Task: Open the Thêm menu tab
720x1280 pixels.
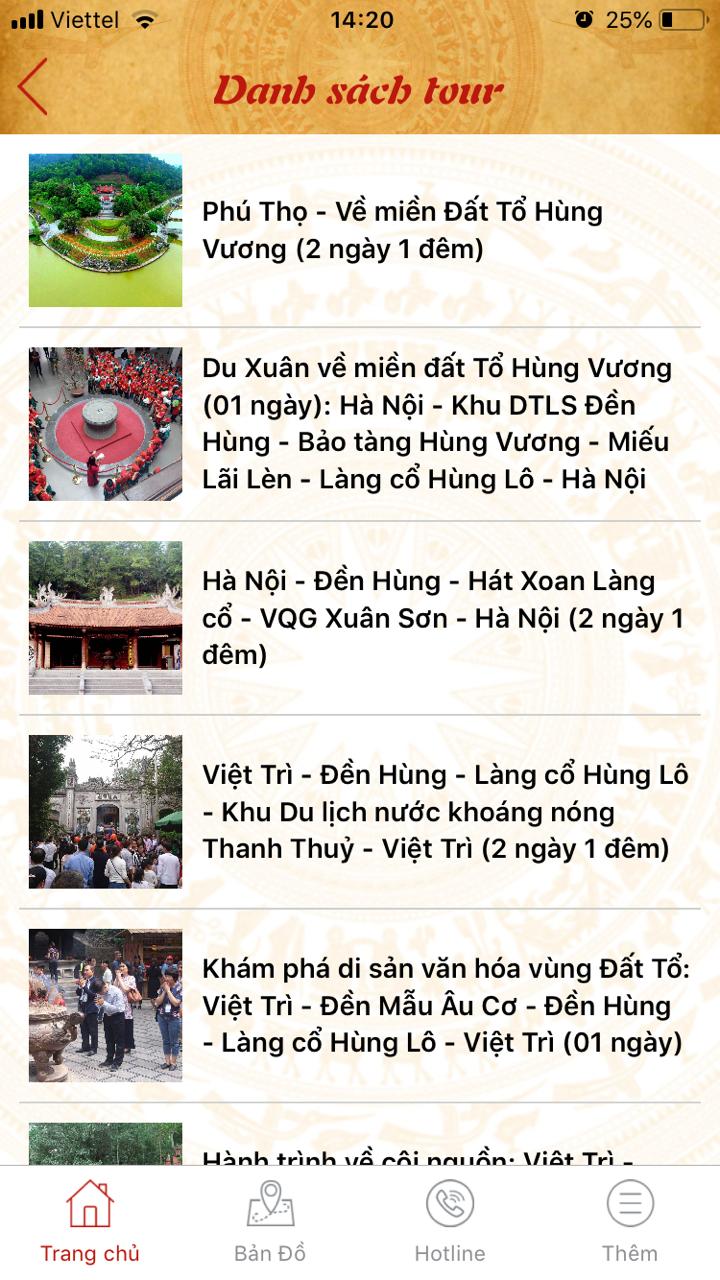Action: pyautogui.click(x=630, y=1222)
